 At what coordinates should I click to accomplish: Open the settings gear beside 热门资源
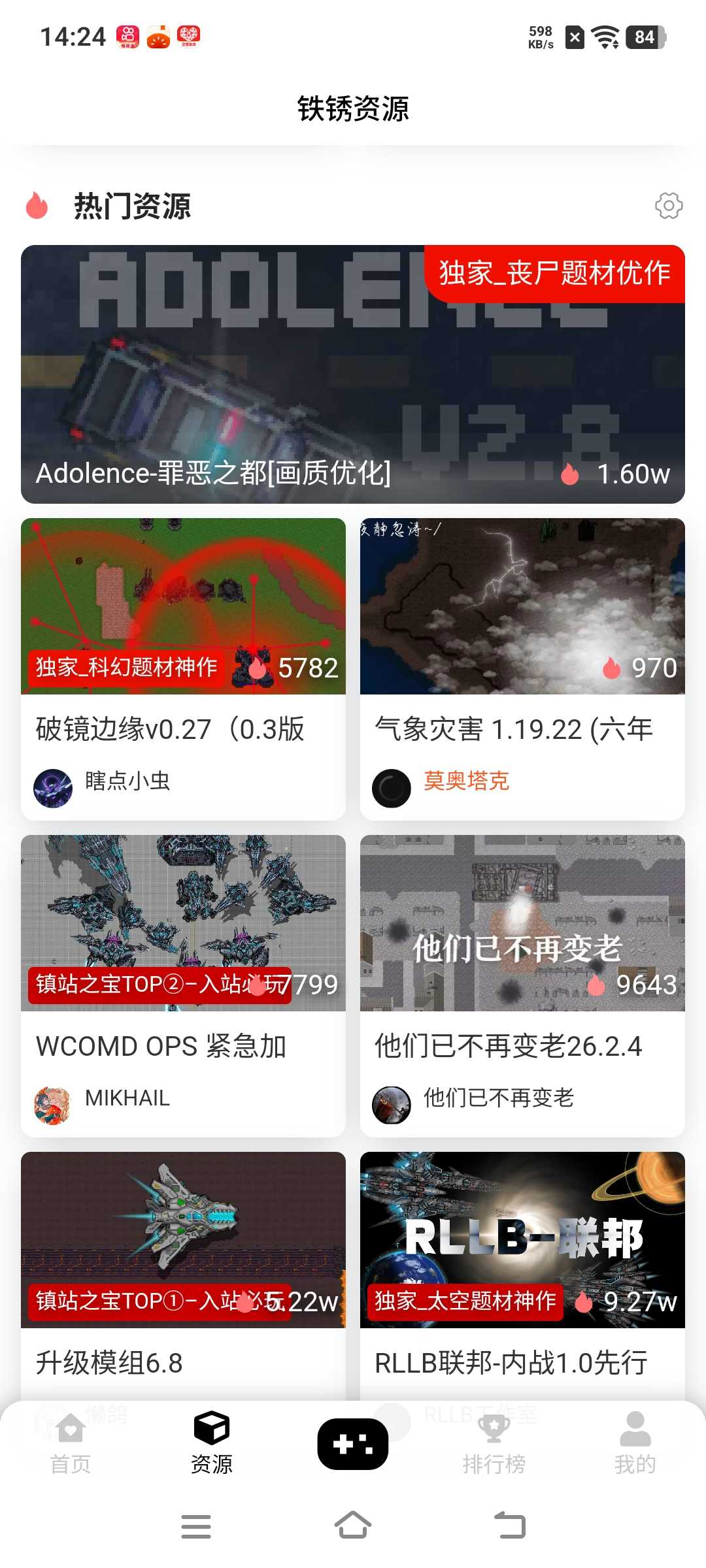[x=669, y=206]
